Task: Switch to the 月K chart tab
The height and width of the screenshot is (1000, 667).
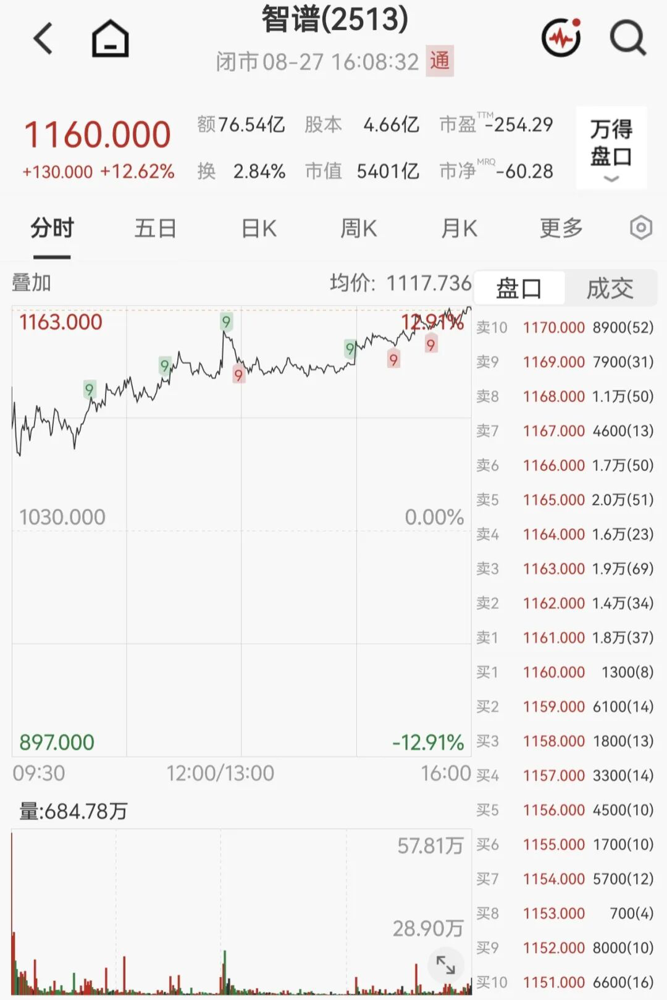Action: 459,228
